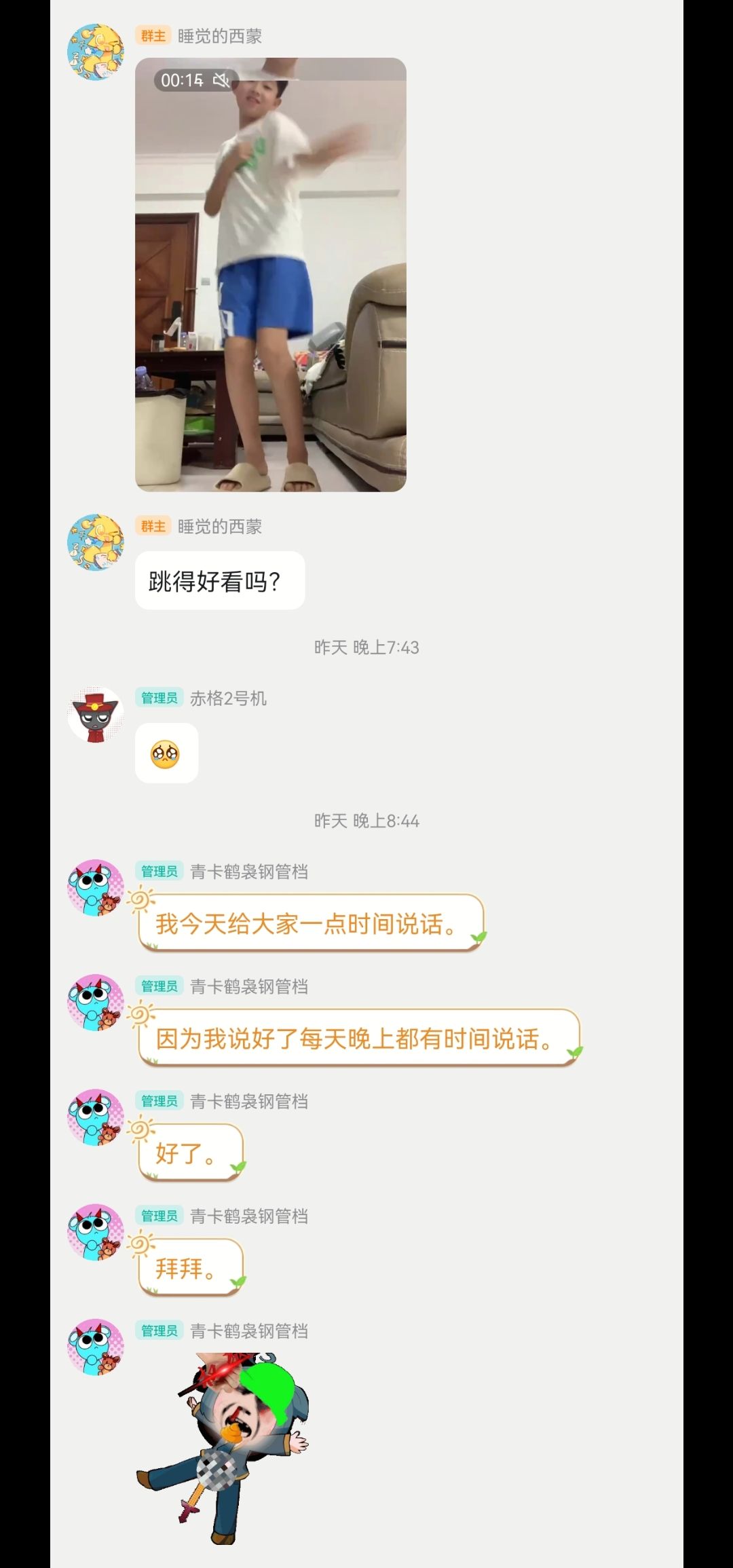This screenshot has width=733, height=1568.
Task: Tap 睡觉的西蒙's avatar beside the video message
Action: [x=96, y=52]
